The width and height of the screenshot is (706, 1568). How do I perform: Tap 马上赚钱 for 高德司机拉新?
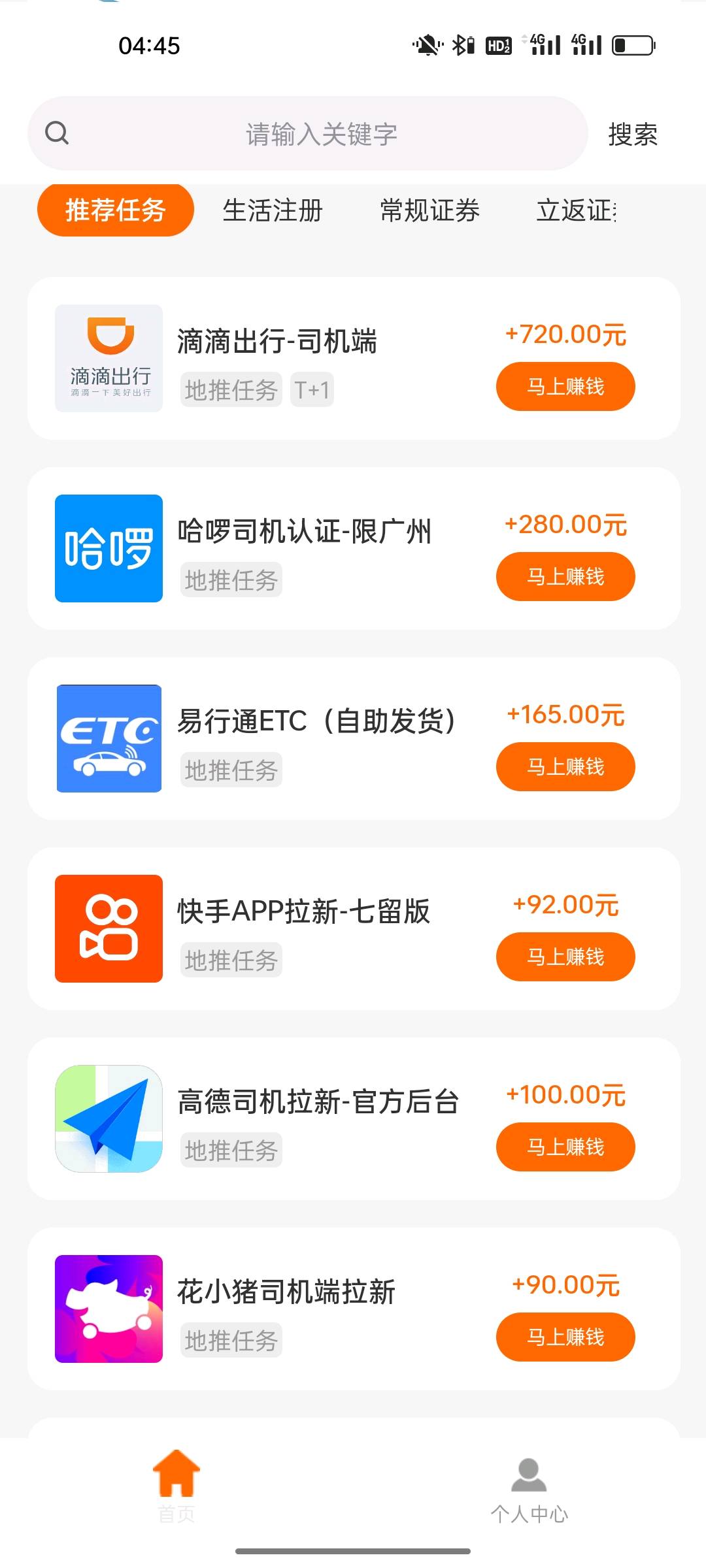point(565,1147)
